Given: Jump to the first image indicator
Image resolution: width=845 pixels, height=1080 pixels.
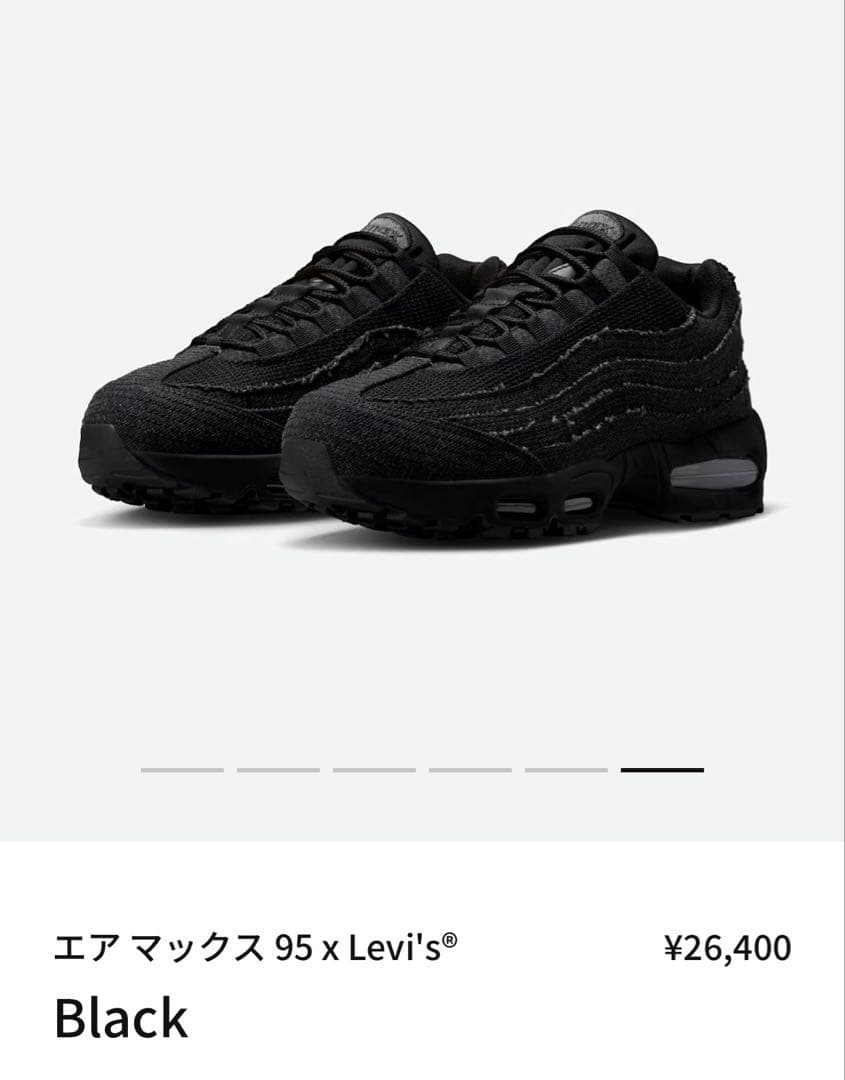Looking at the screenshot, I should 182,770.
